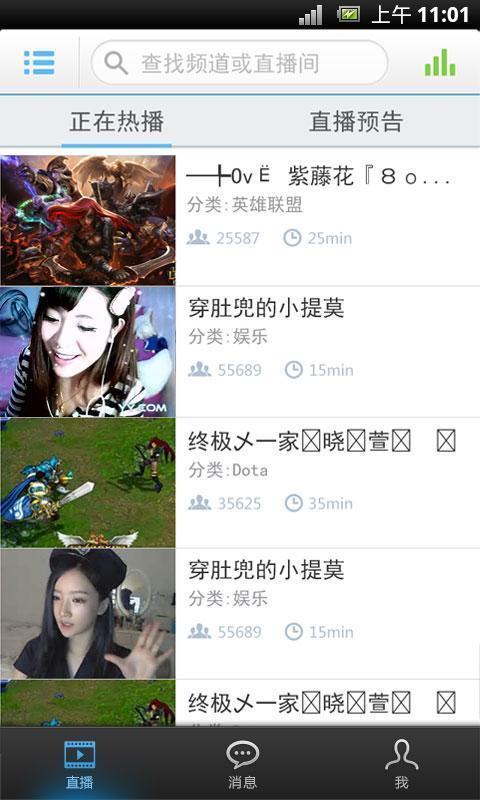Open the 紫藤花 英雄联盟 live stream
The height and width of the screenshot is (800, 480).
(x=240, y=220)
